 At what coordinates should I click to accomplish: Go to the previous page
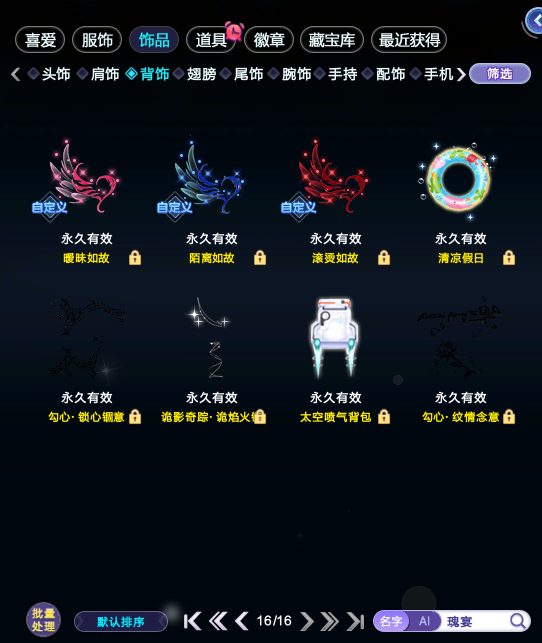tap(241, 621)
